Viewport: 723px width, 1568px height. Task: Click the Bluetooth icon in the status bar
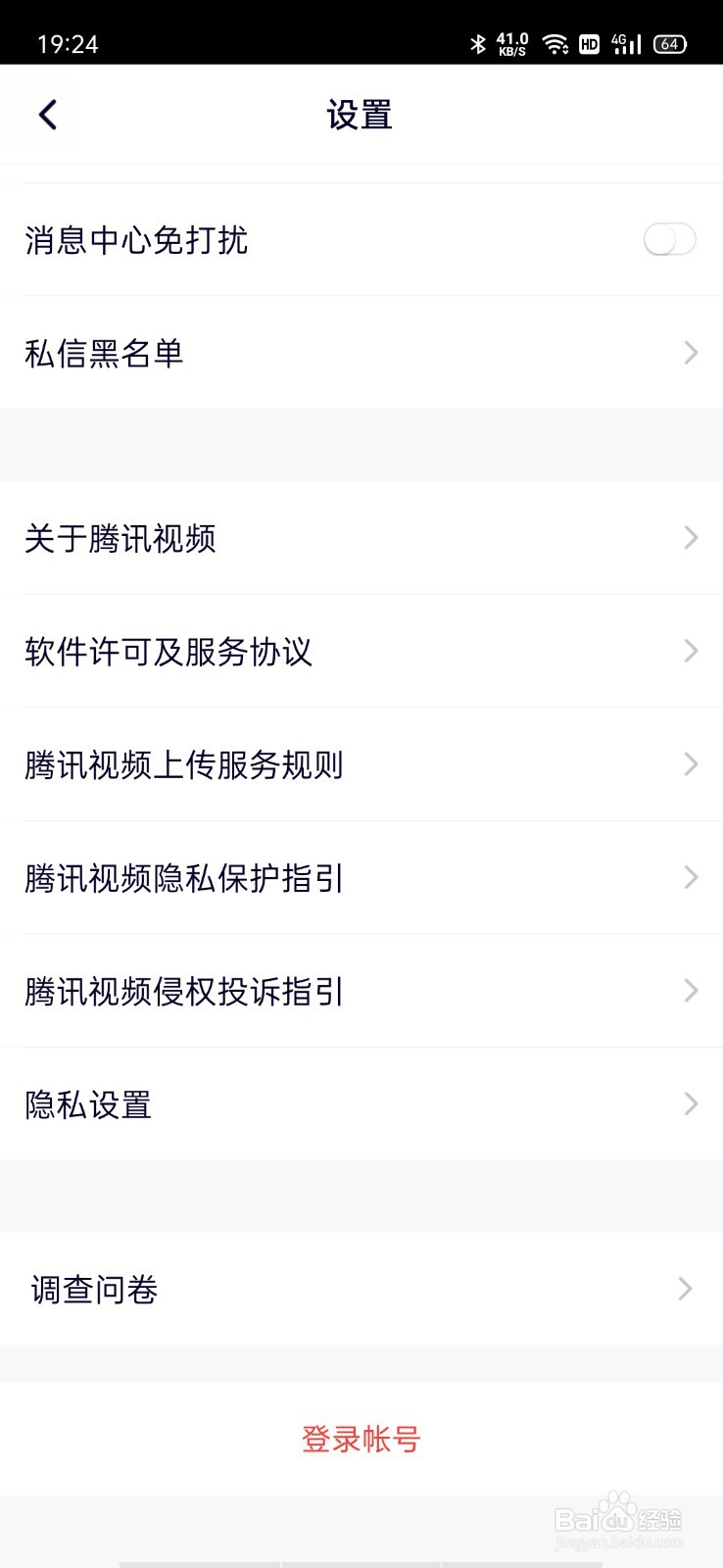pyautogui.click(x=479, y=43)
